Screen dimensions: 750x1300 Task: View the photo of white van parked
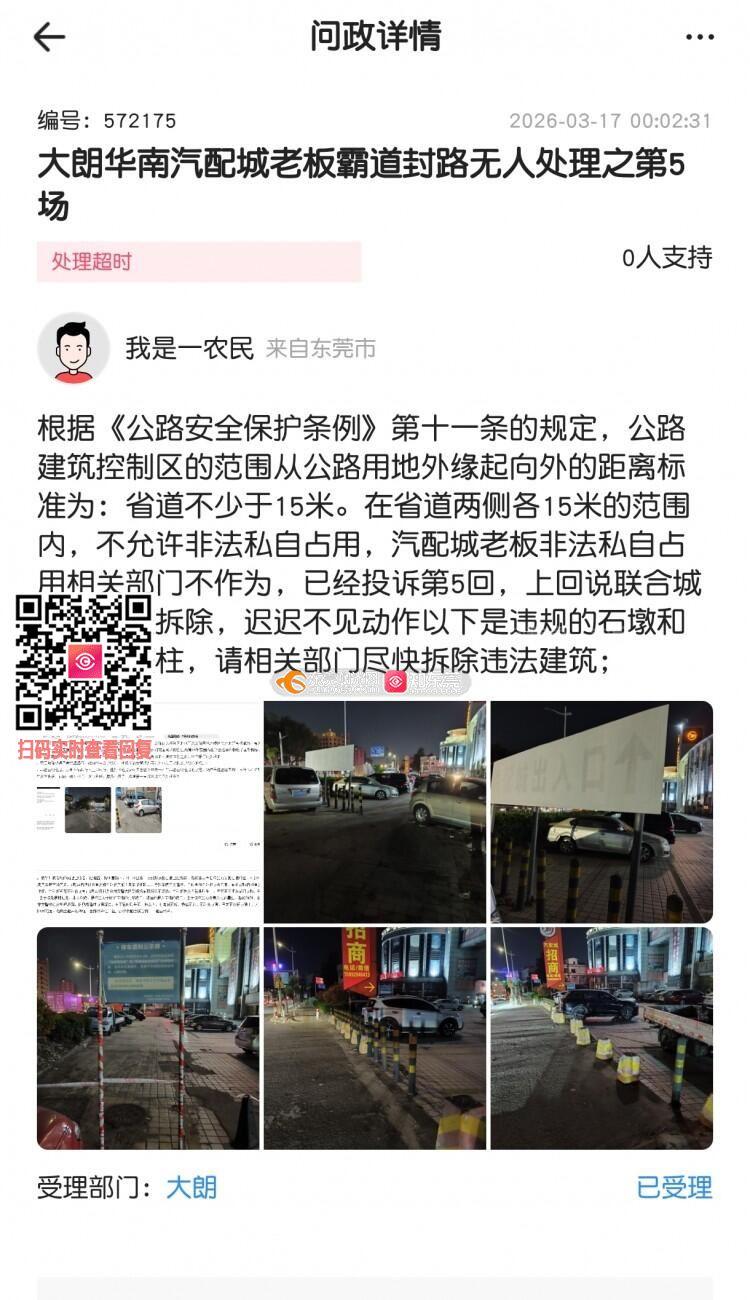click(x=375, y=811)
